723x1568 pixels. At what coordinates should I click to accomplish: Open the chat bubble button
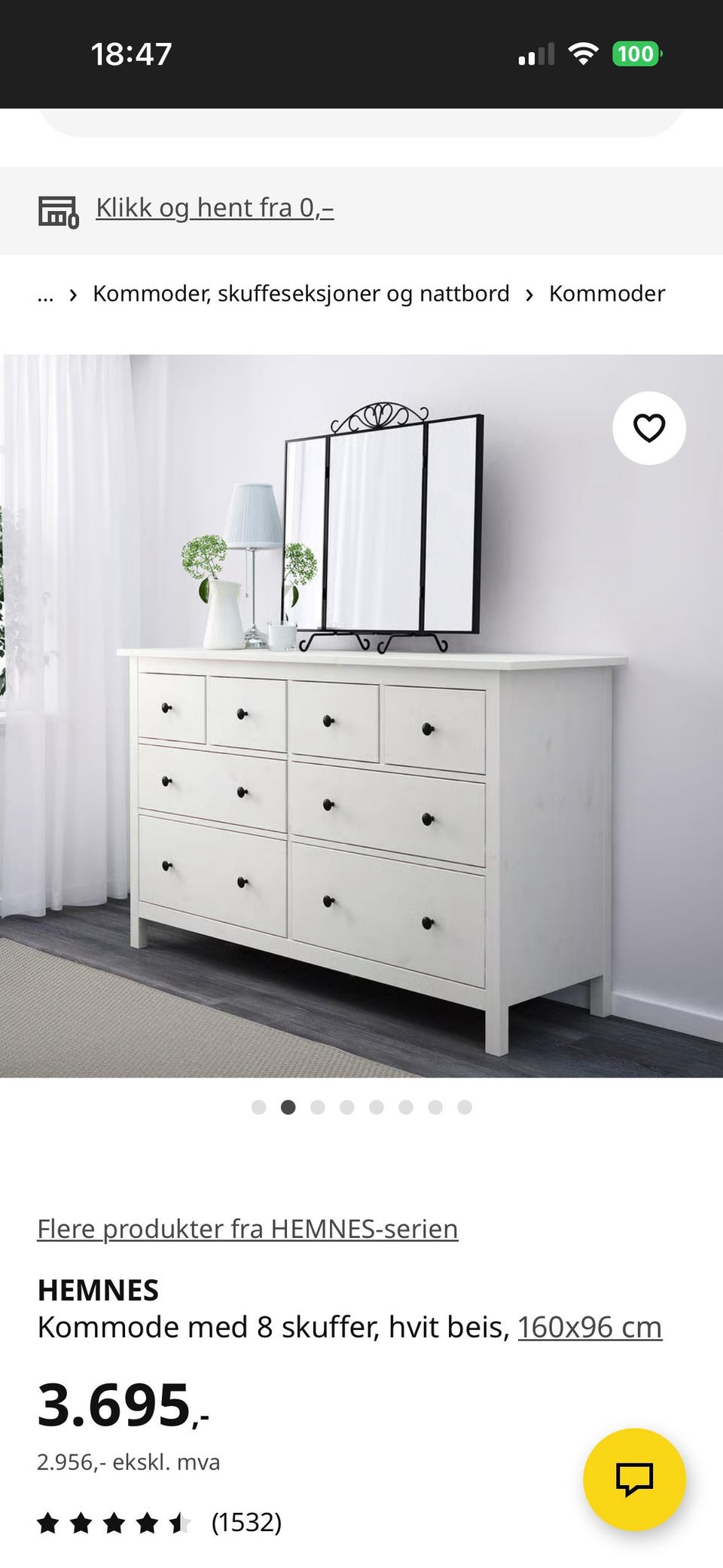[634, 1478]
